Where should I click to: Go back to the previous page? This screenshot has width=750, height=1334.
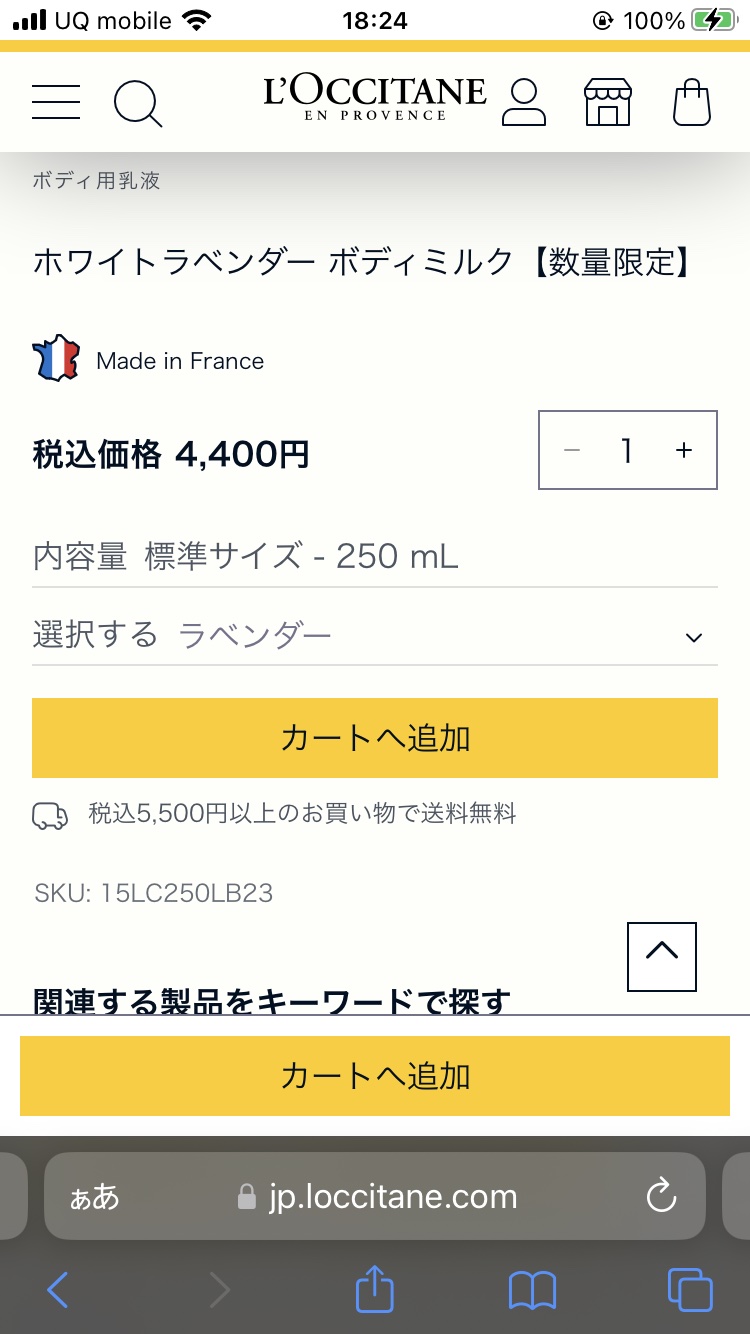58,1290
